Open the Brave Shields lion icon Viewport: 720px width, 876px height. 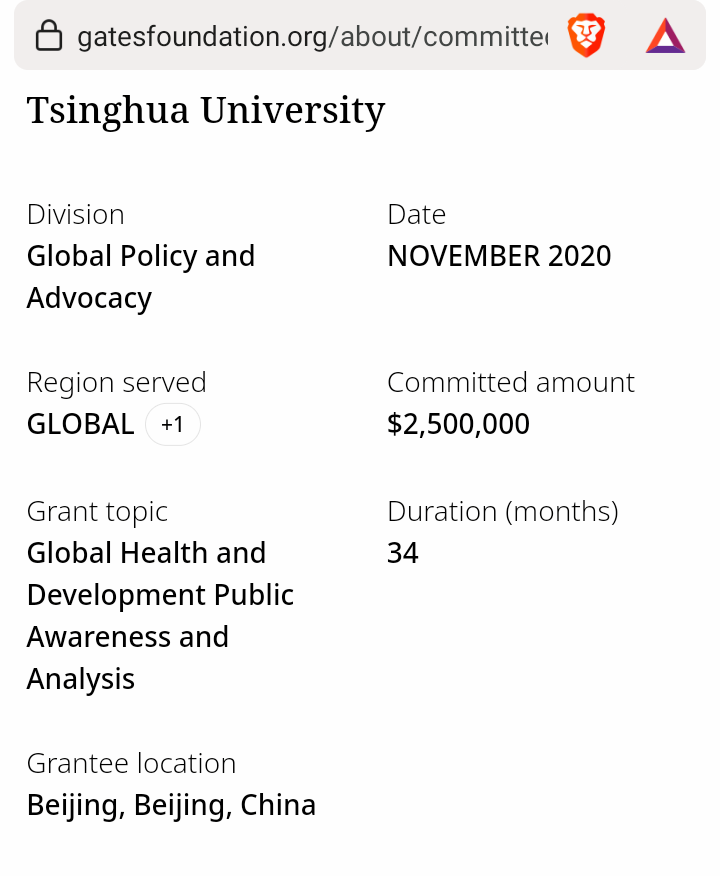coord(586,36)
